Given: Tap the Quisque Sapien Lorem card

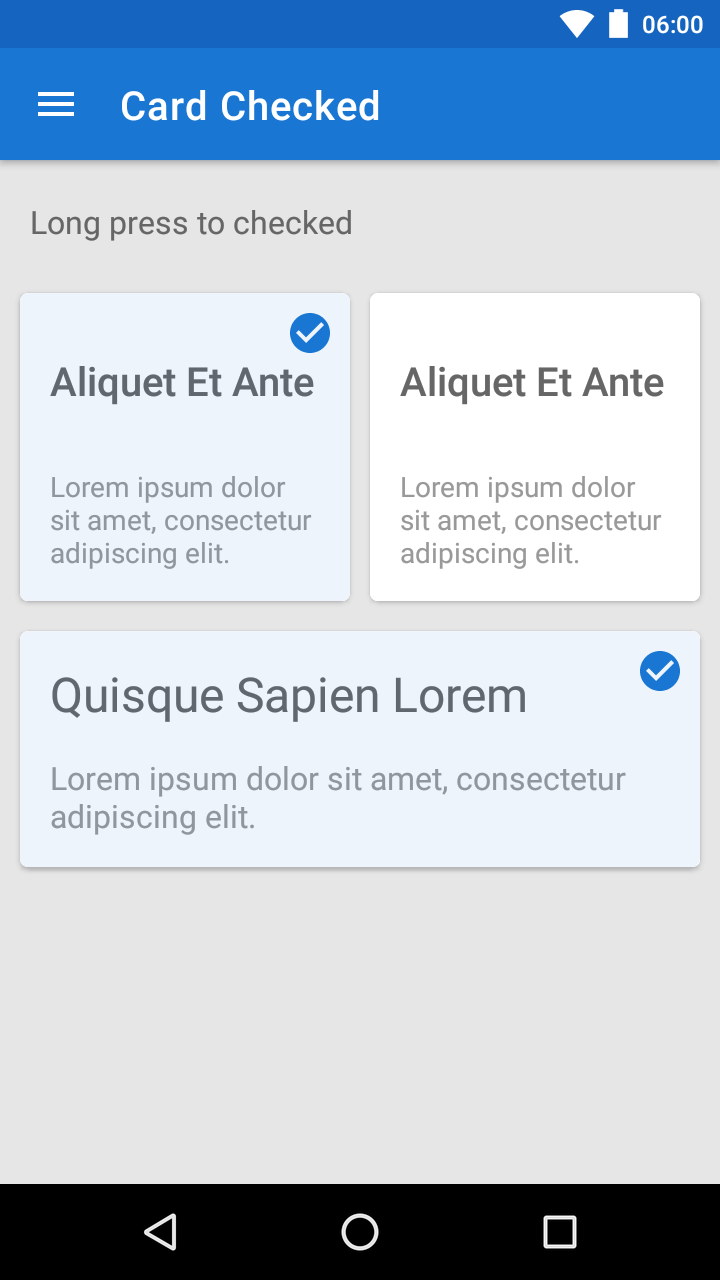Looking at the screenshot, I should 359,748.
